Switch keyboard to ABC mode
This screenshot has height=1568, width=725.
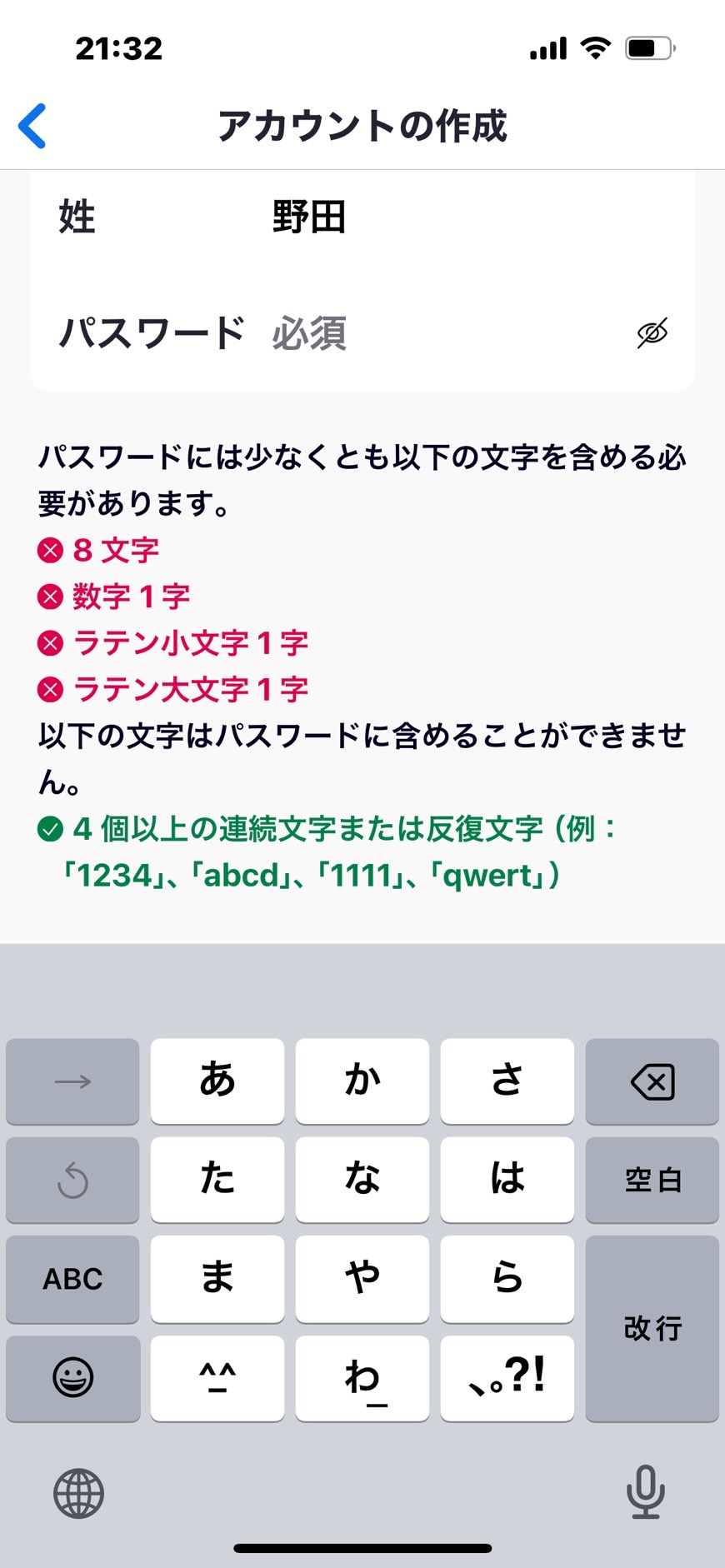(x=72, y=1279)
